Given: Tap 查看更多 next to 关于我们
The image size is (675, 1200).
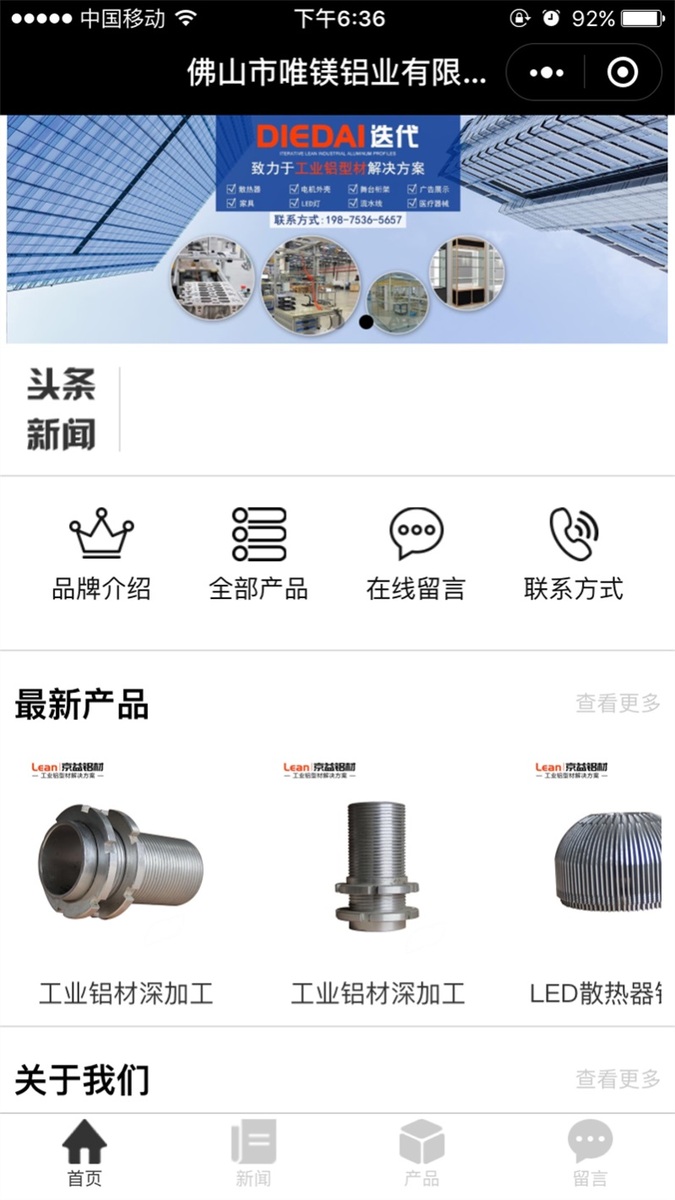Looking at the screenshot, I should pos(617,1079).
